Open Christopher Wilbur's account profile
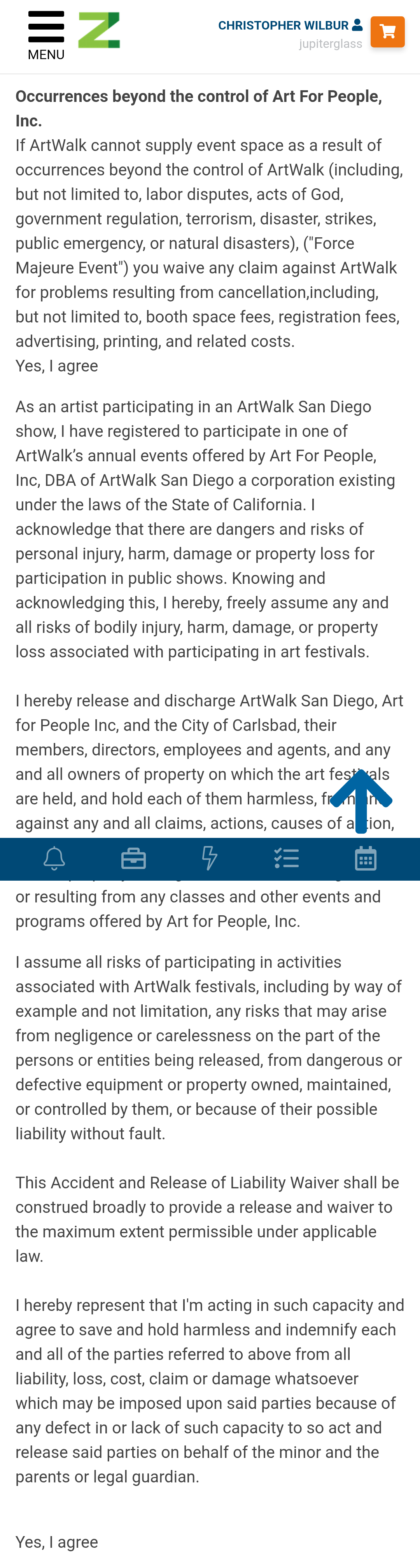Viewport: 420px width, 1568px height. coord(290,26)
